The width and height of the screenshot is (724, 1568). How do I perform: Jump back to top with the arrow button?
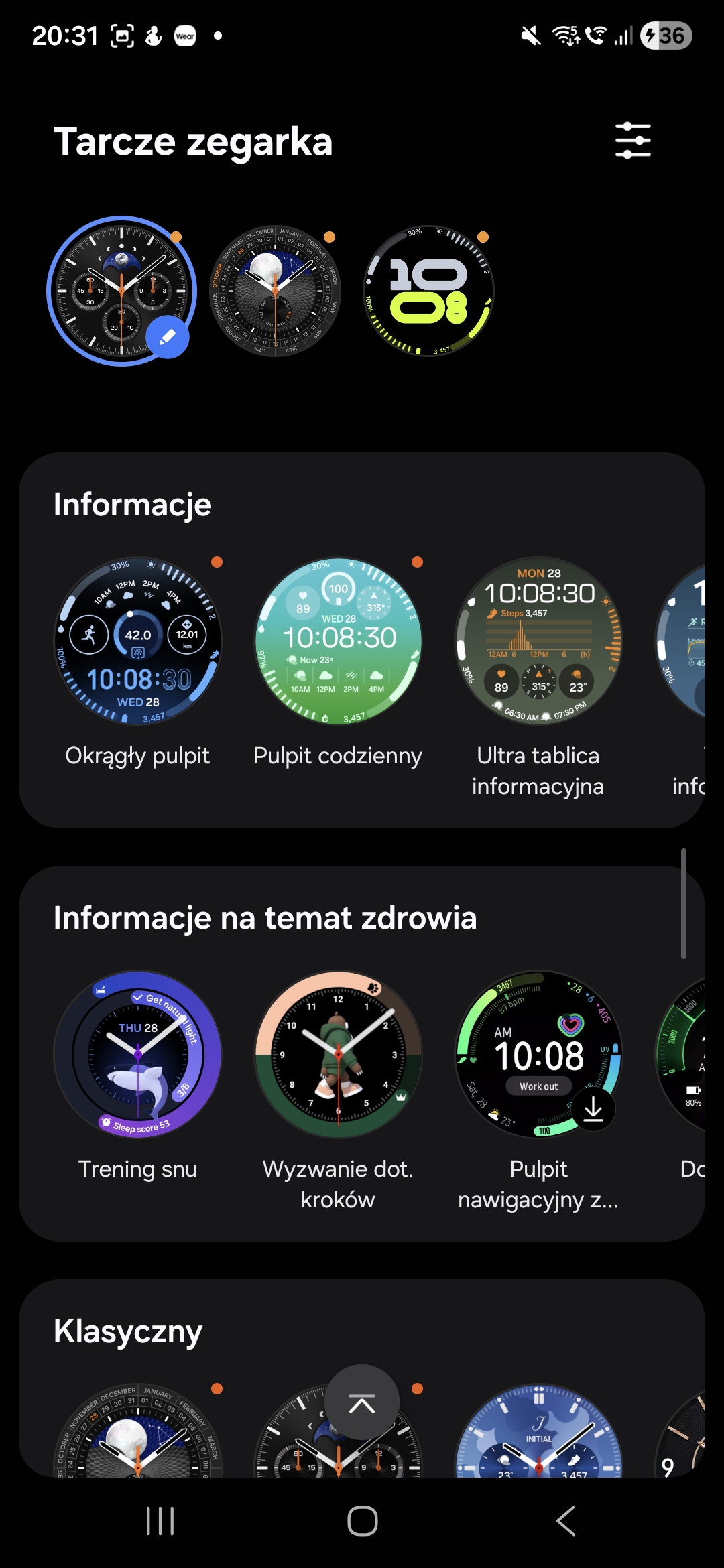(362, 1402)
